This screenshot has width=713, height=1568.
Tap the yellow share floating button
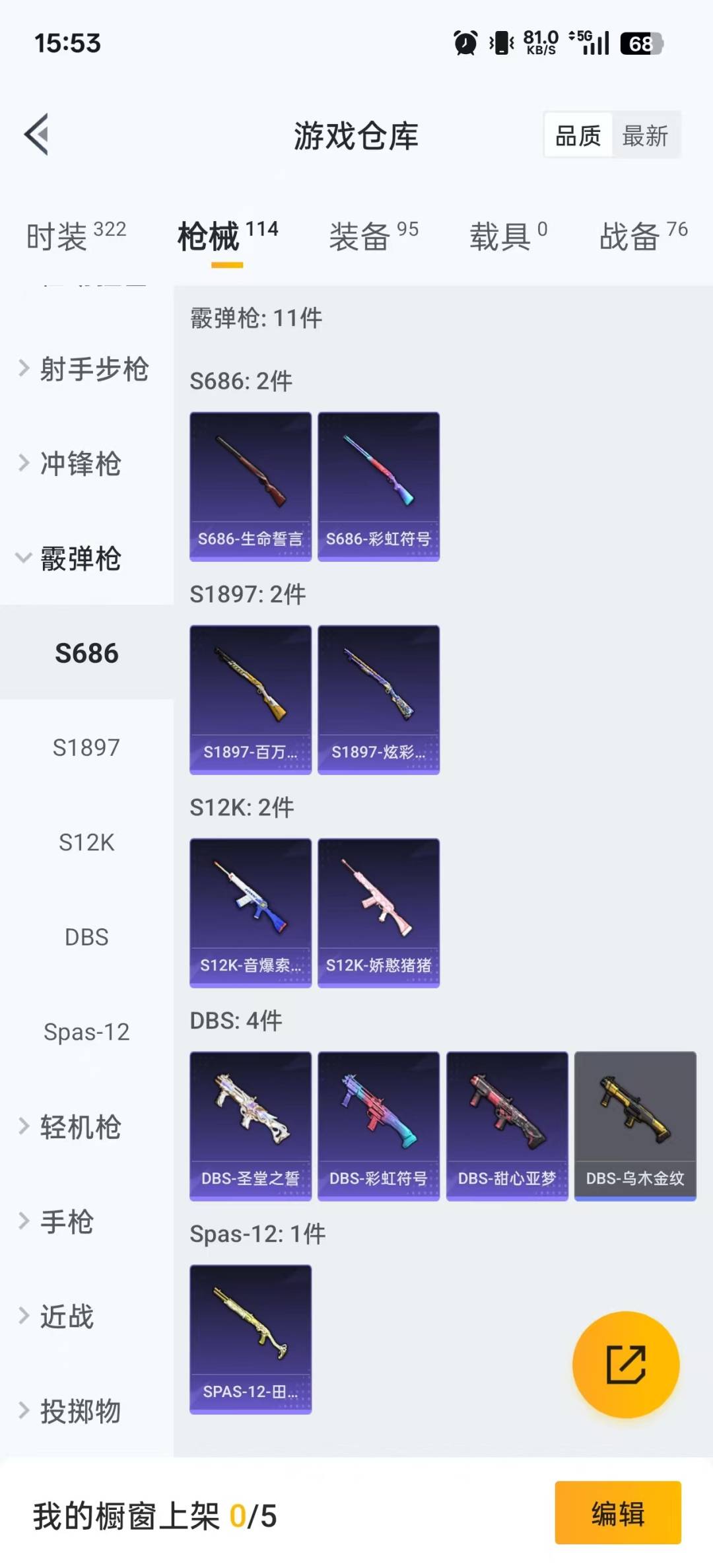pyautogui.click(x=626, y=1365)
